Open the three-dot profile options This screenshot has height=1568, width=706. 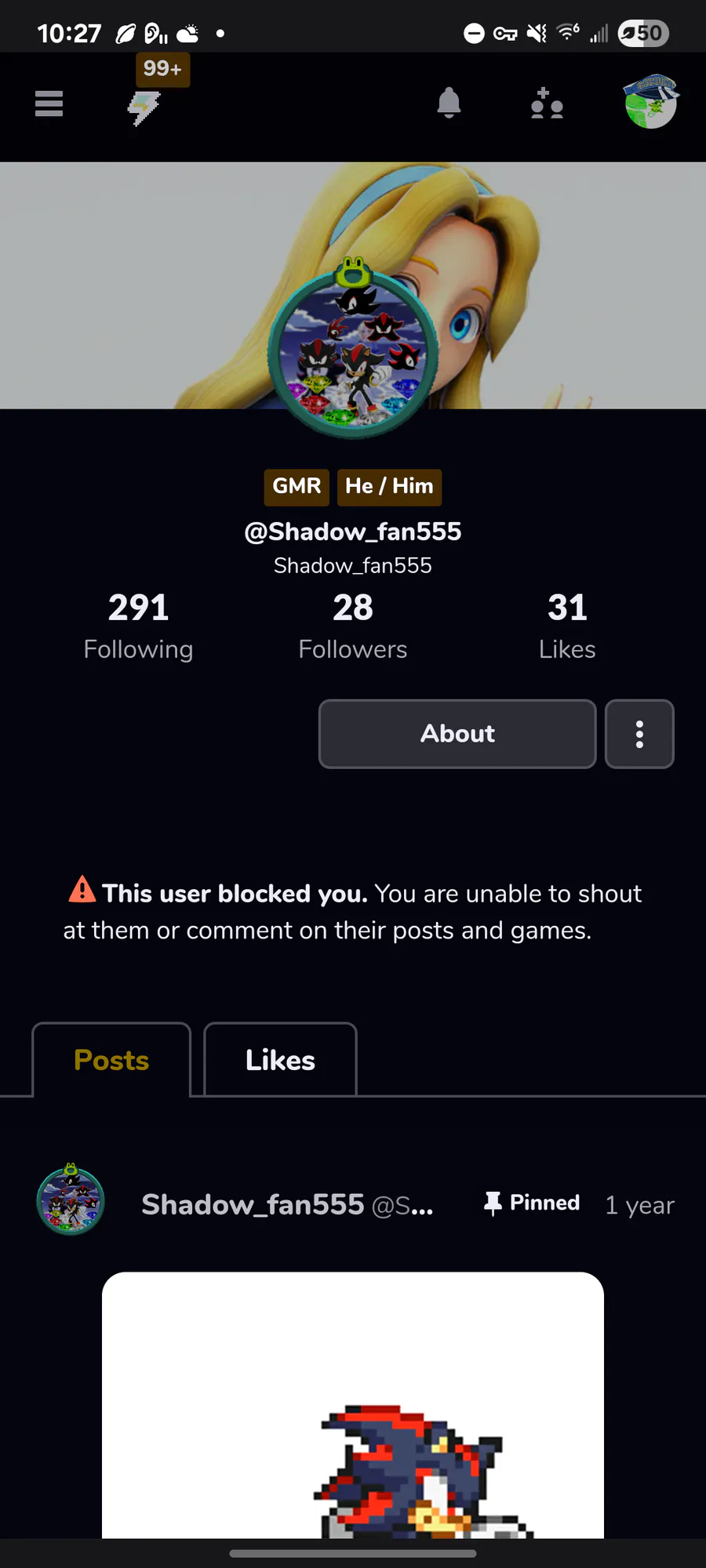pos(639,734)
